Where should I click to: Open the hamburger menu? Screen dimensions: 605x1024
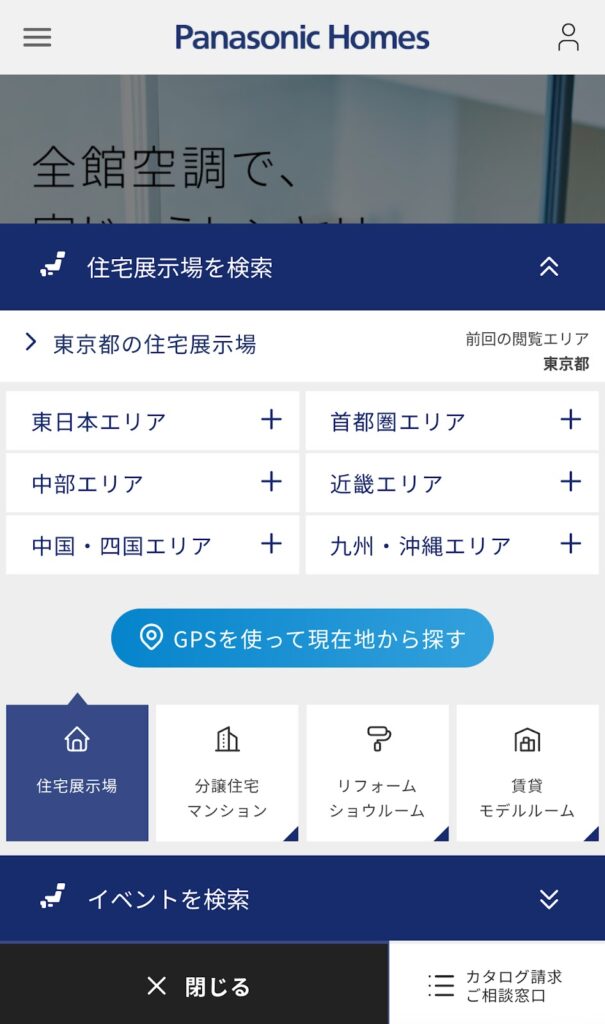(x=37, y=37)
